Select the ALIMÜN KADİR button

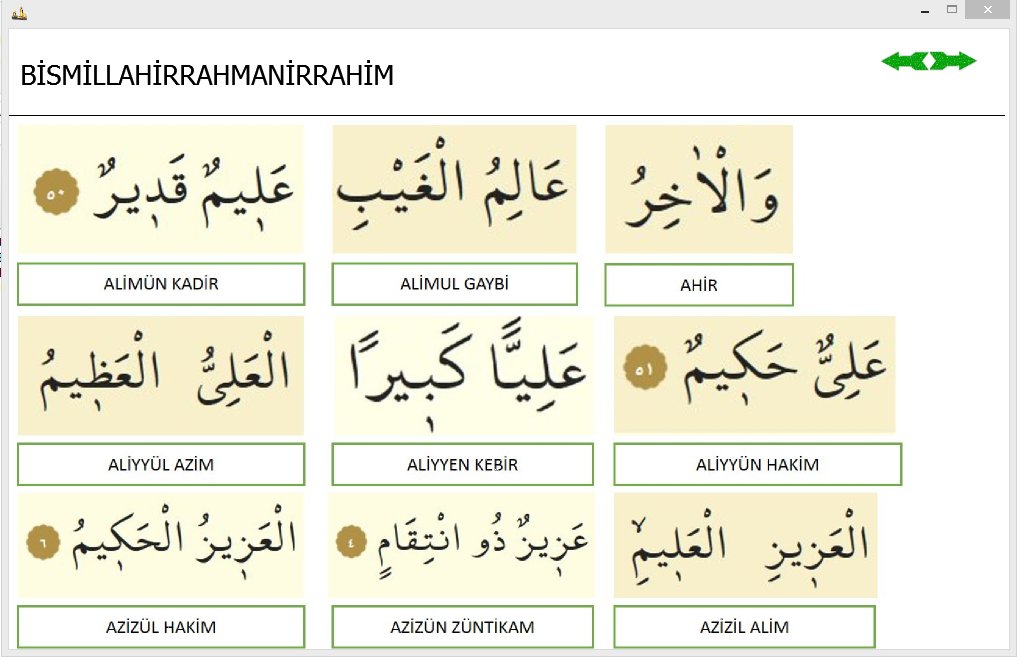pyautogui.click(x=161, y=284)
